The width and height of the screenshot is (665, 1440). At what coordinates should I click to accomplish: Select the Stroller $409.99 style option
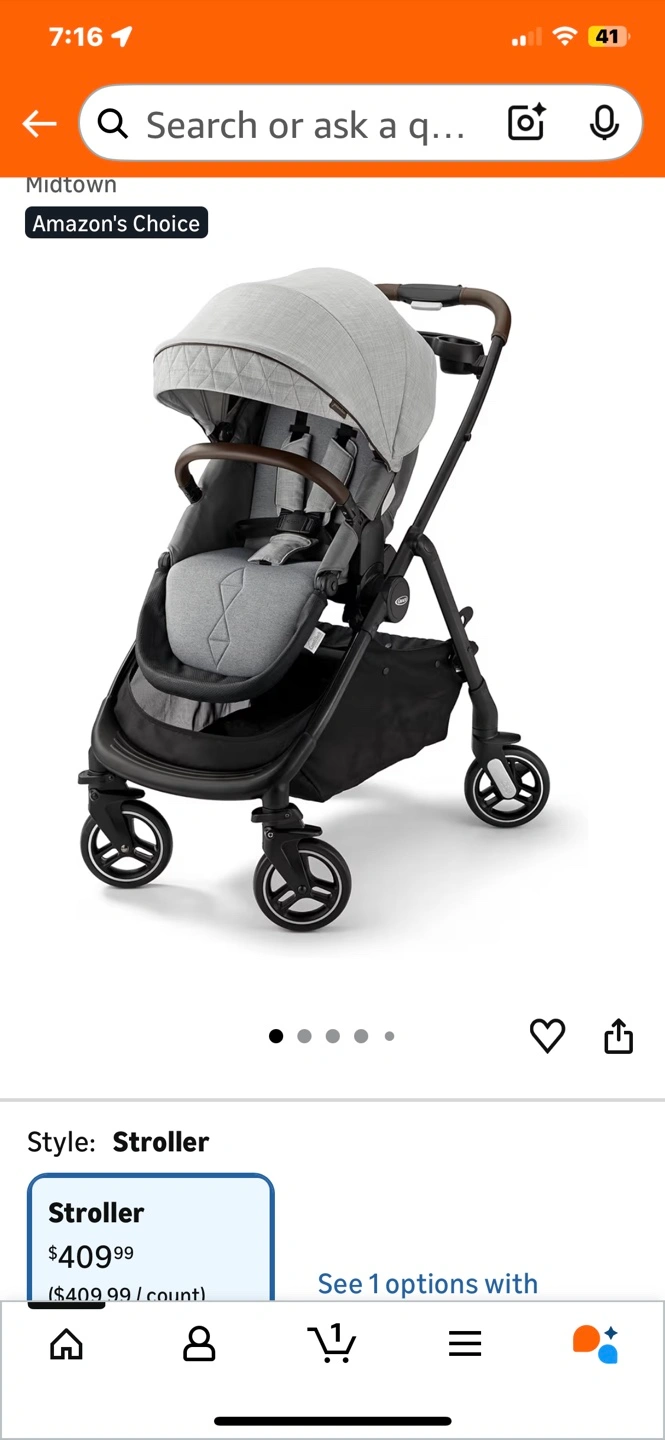150,1240
